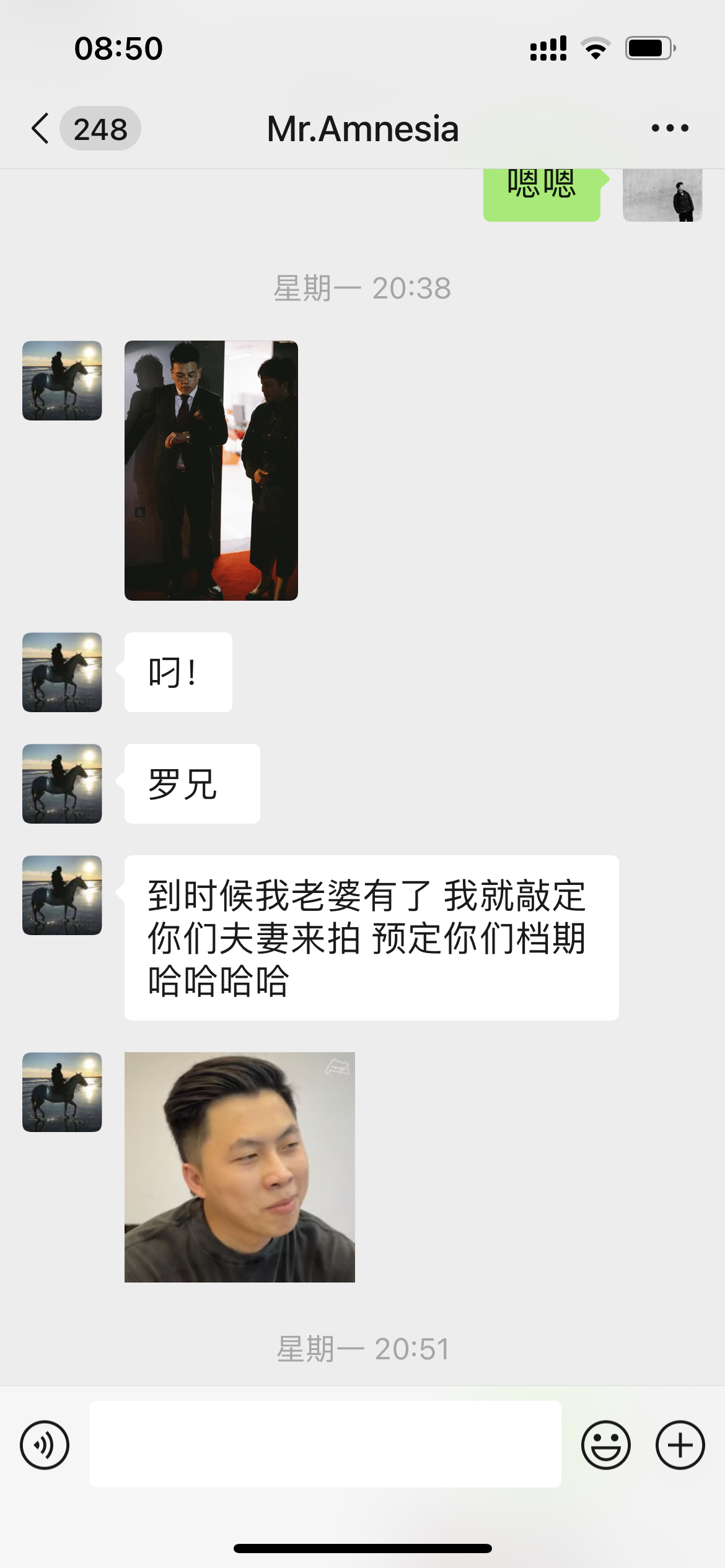Open the emoji sticker panel

pyautogui.click(x=605, y=1445)
